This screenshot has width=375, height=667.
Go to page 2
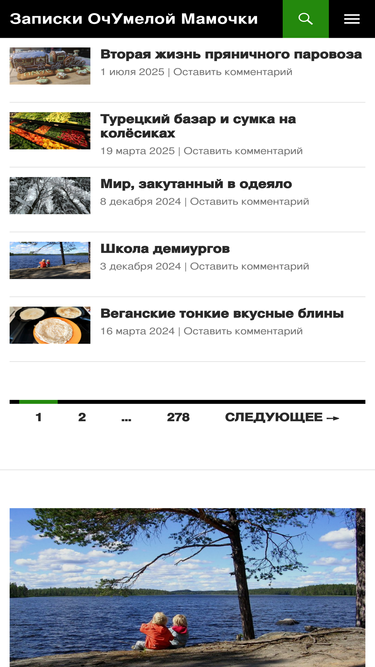coord(82,418)
